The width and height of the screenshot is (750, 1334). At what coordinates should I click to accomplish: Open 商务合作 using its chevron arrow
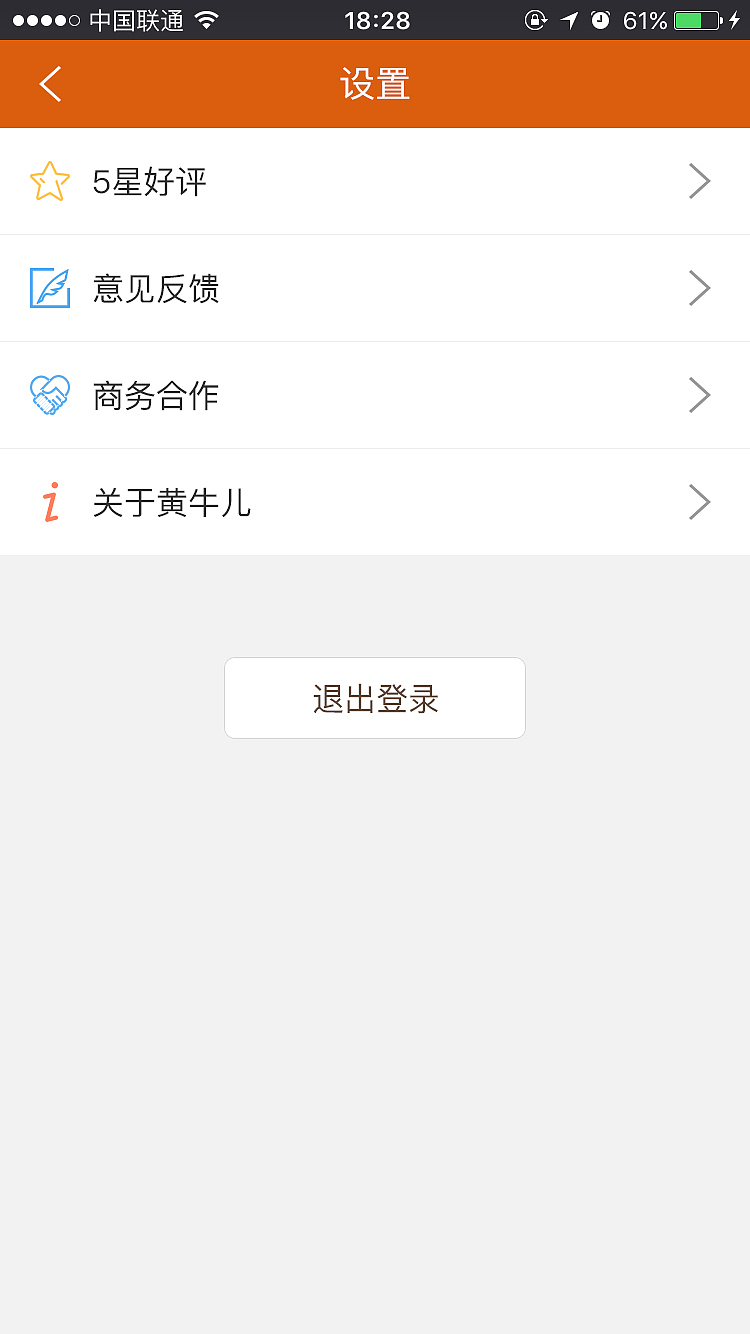pyautogui.click(x=699, y=394)
